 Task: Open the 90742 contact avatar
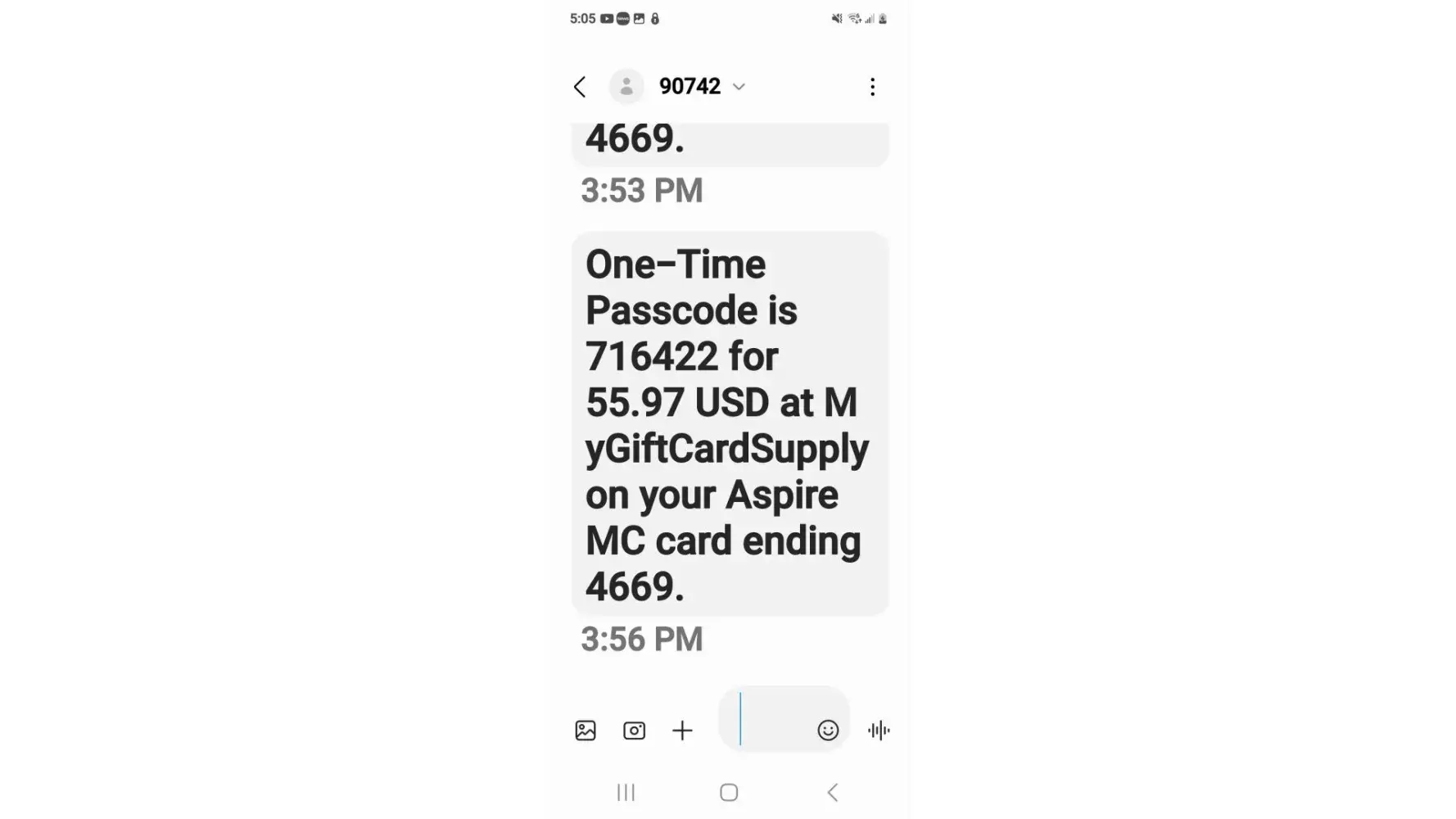click(626, 87)
